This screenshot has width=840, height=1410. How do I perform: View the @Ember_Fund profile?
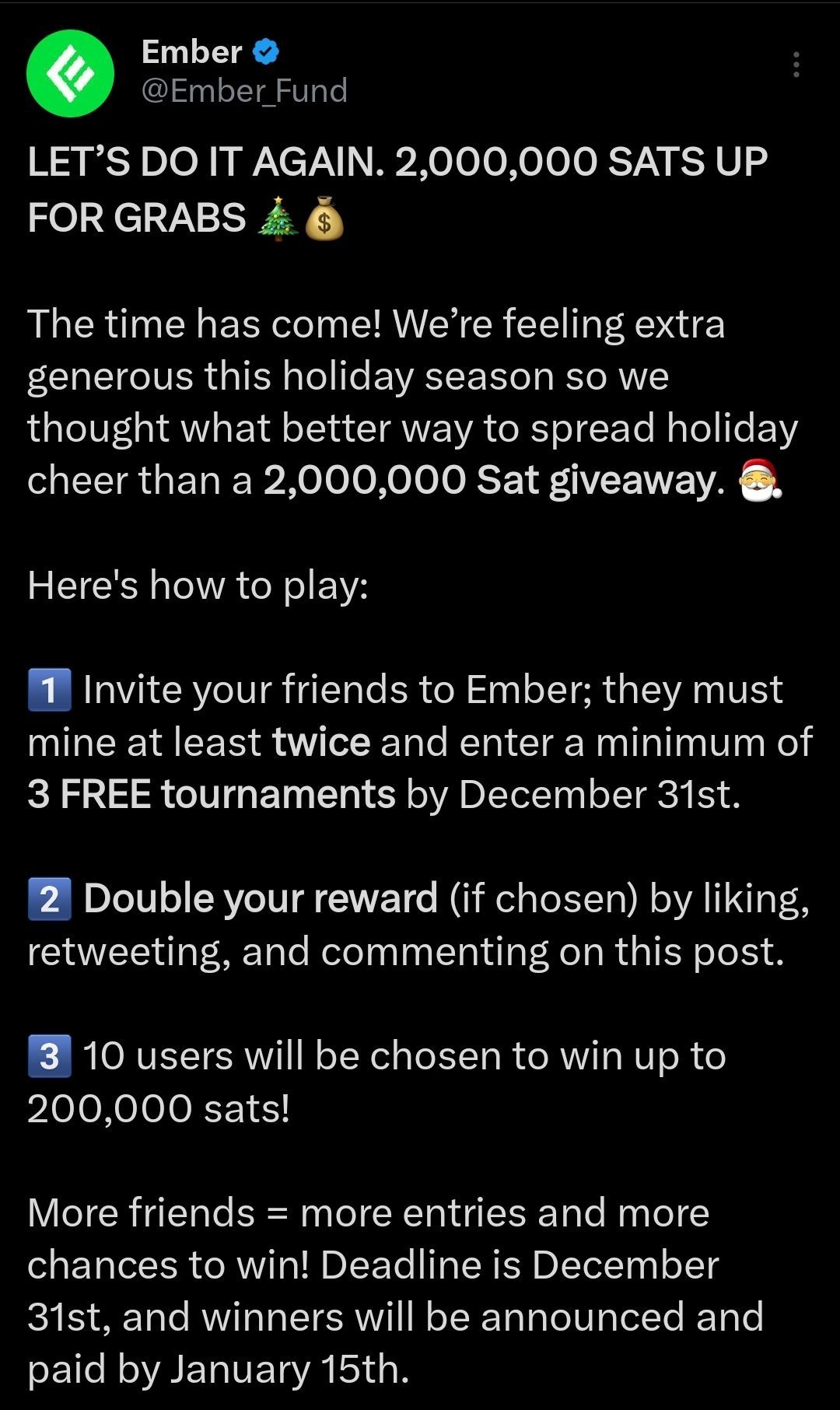(x=244, y=92)
